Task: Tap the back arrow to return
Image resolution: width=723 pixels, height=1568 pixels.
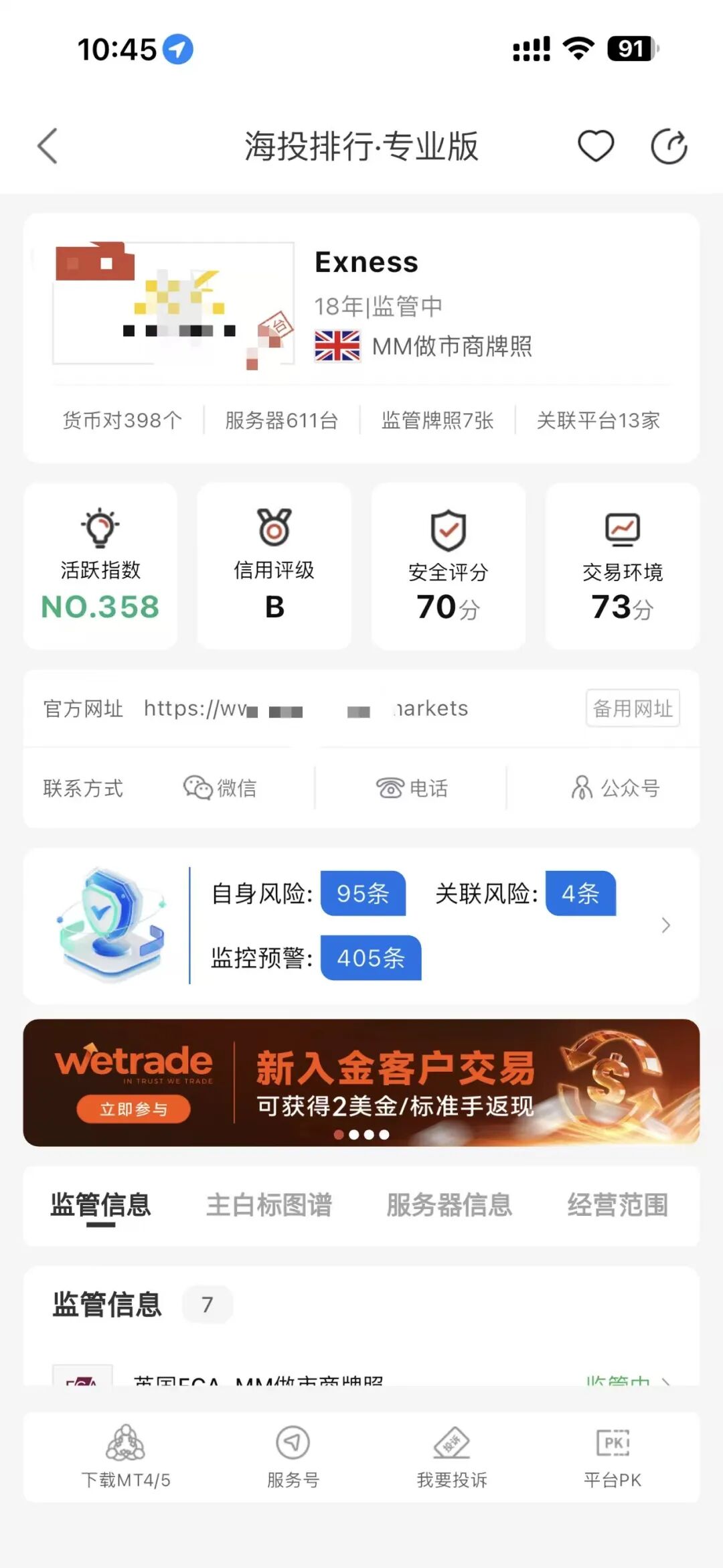Action: [47, 145]
